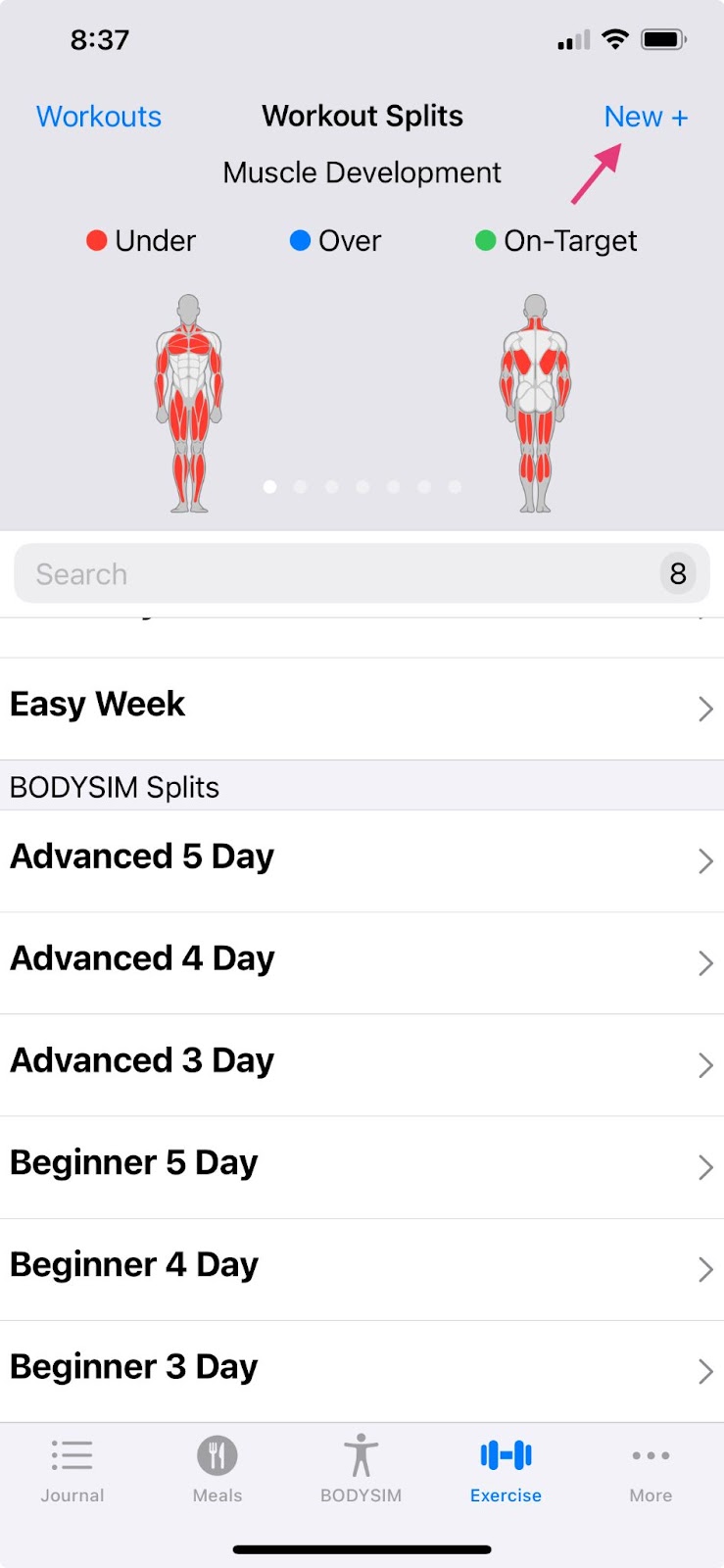724x1568 pixels.
Task: Go back to Workouts
Action: tap(99, 117)
